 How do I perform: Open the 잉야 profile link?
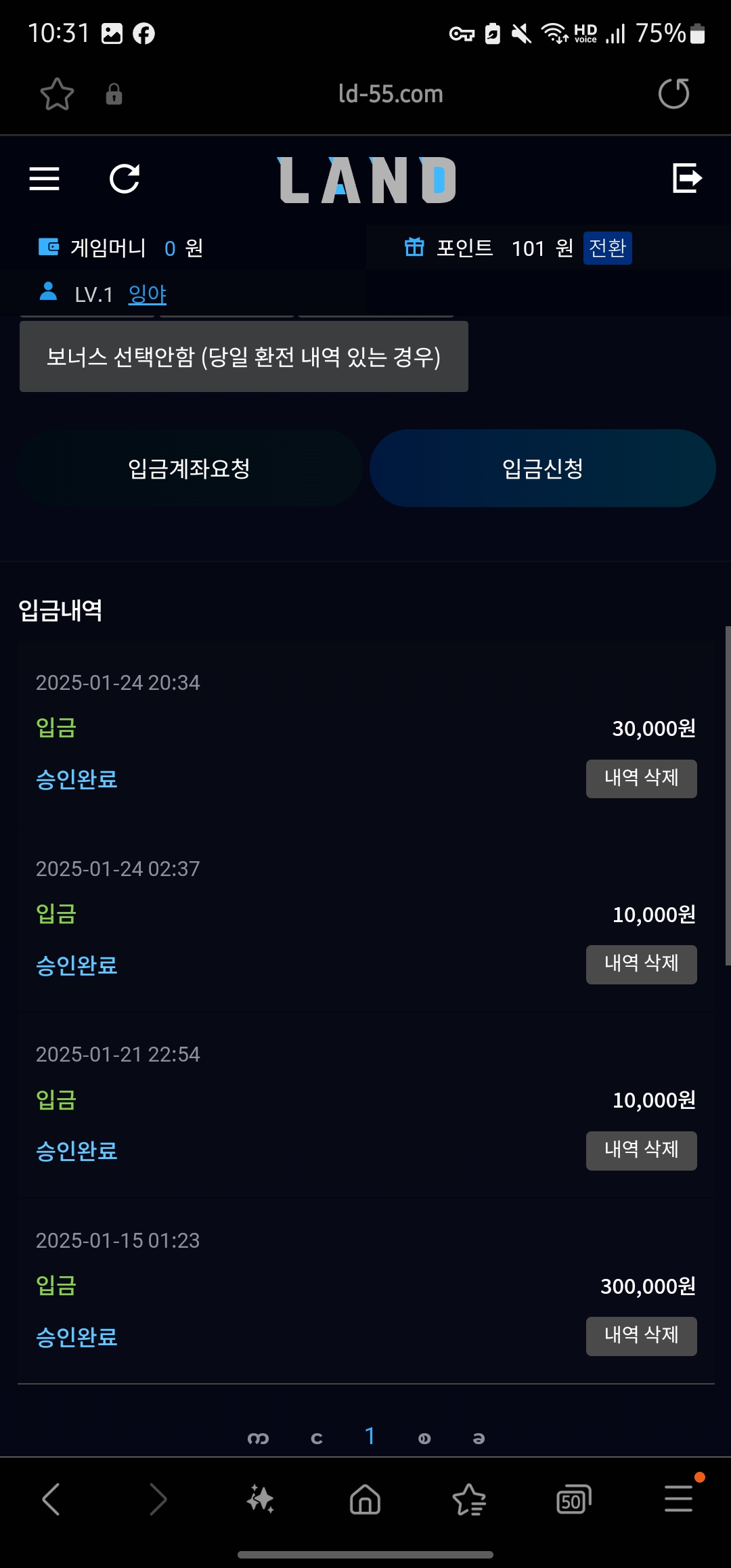pyautogui.click(x=148, y=294)
